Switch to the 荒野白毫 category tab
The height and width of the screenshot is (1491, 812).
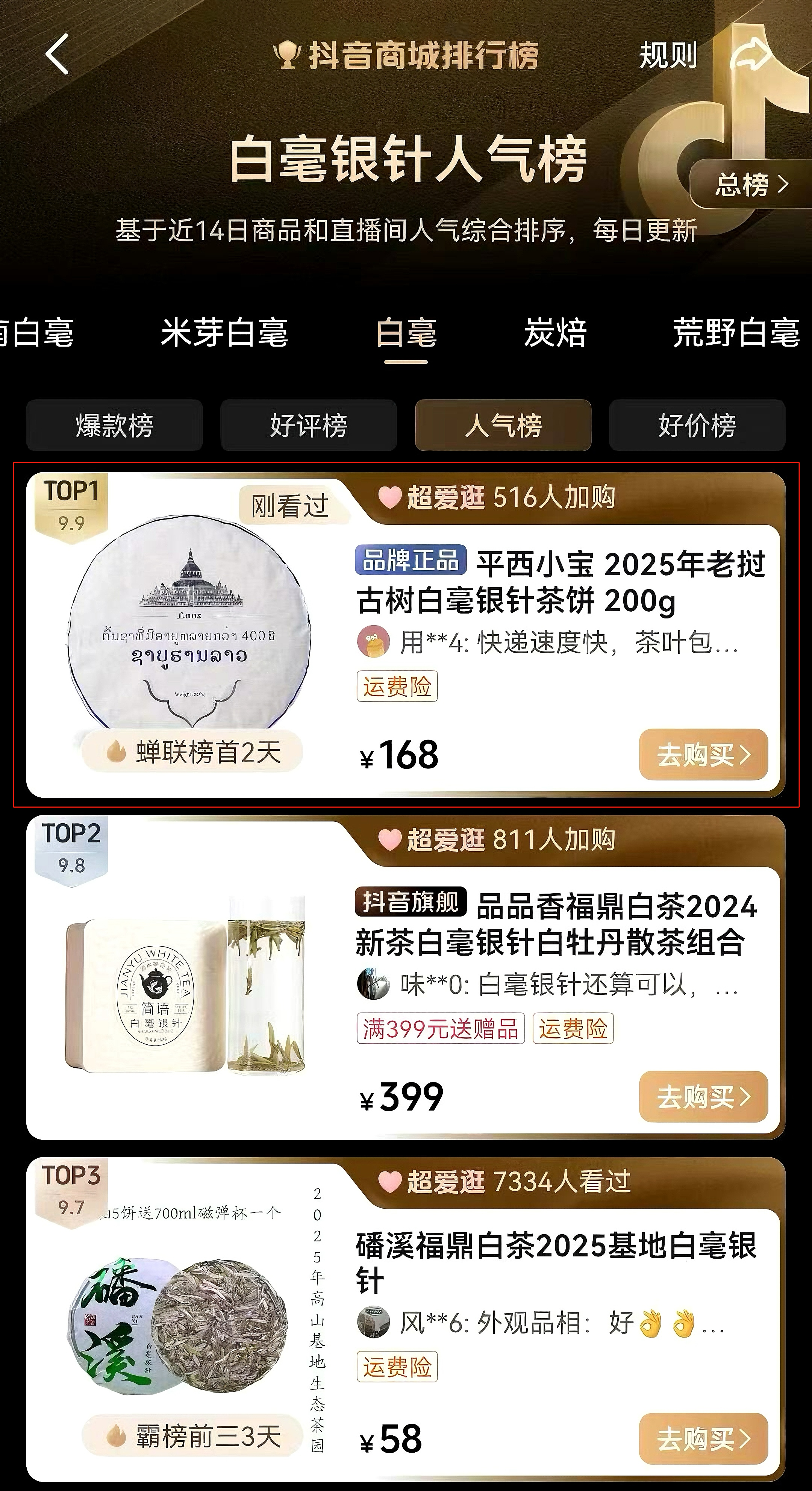pyautogui.click(x=736, y=333)
